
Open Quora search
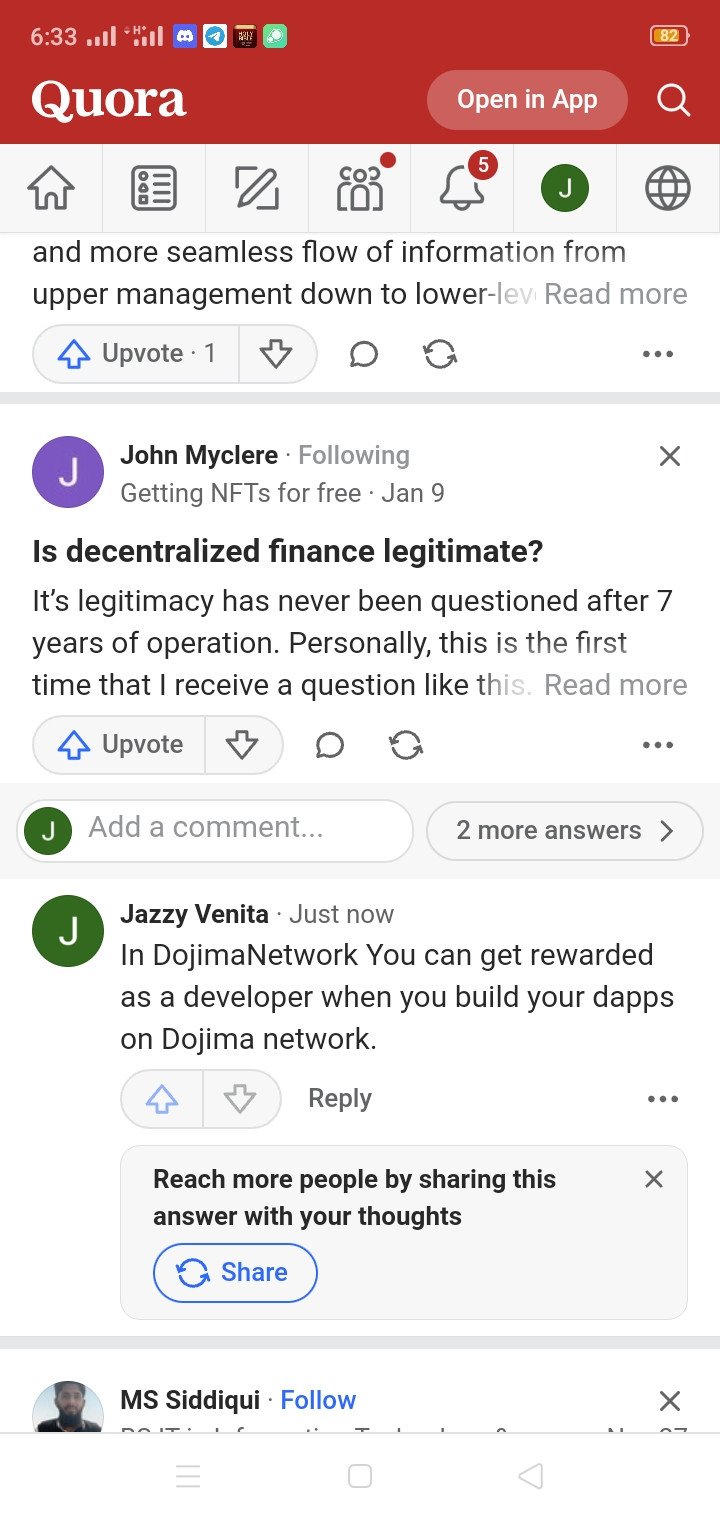click(673, 100)
